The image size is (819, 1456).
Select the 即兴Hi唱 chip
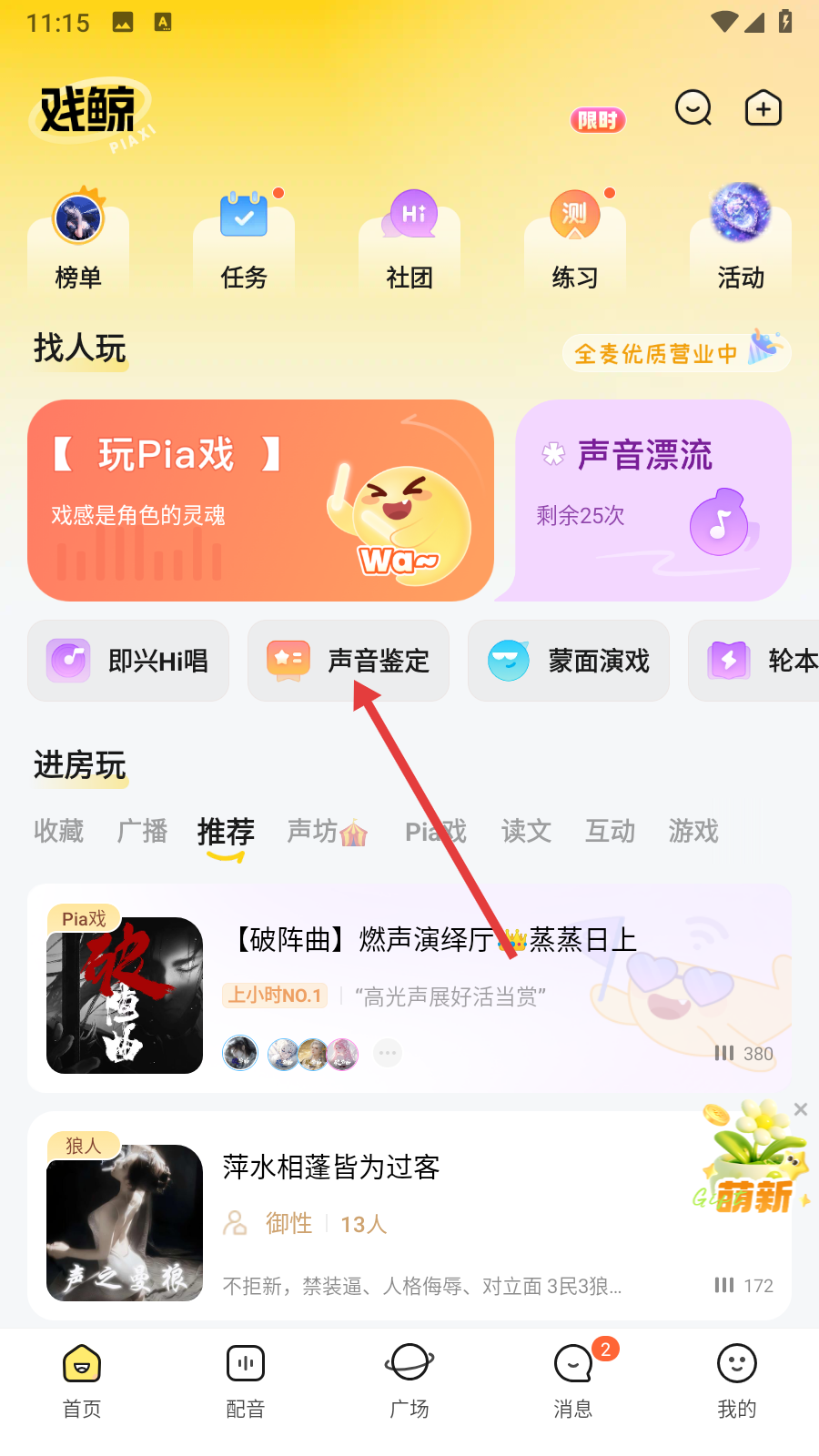(128, 661)
